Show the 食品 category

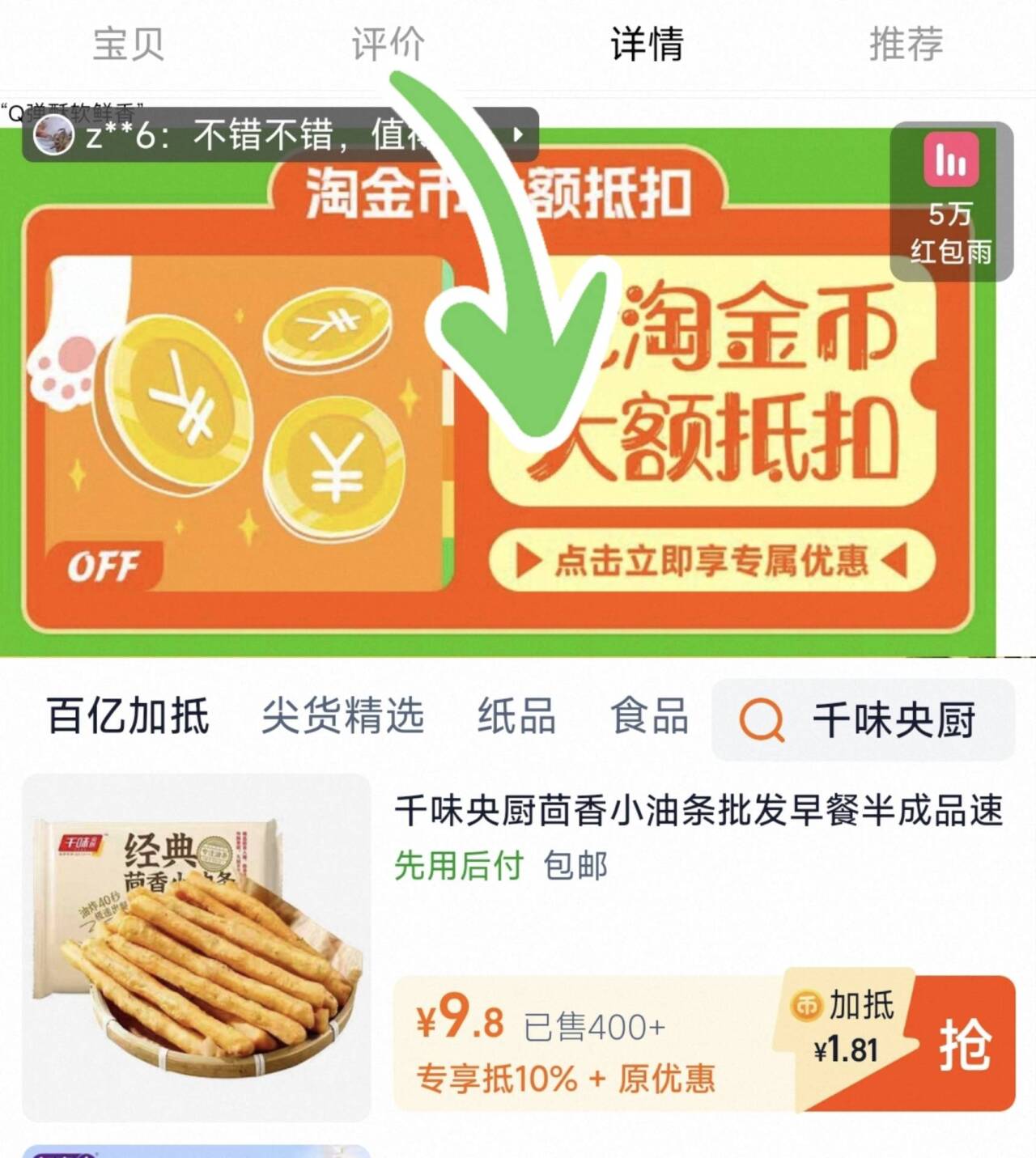pos(650,716)
